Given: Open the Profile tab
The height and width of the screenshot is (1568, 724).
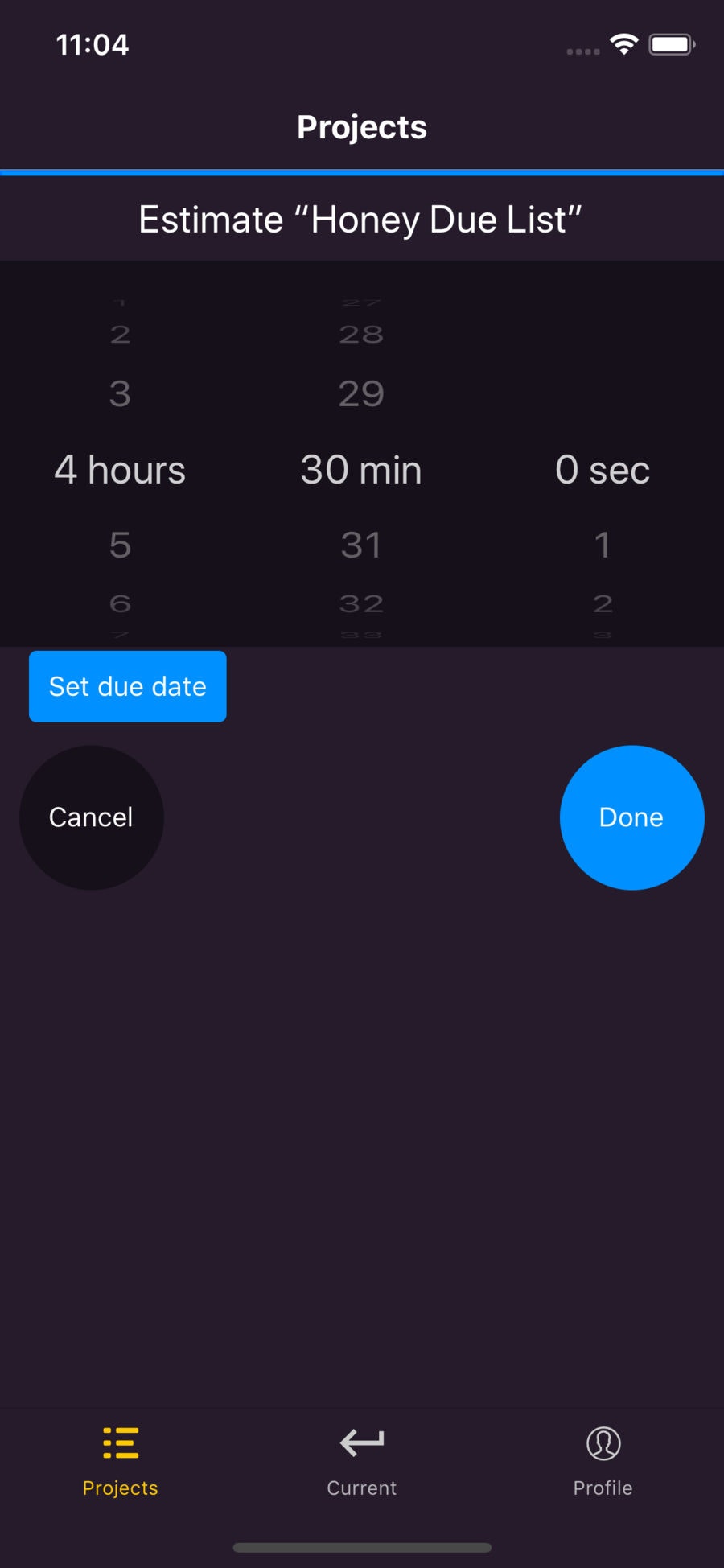Looking at the screenshot, I should tap(603, 1462).
